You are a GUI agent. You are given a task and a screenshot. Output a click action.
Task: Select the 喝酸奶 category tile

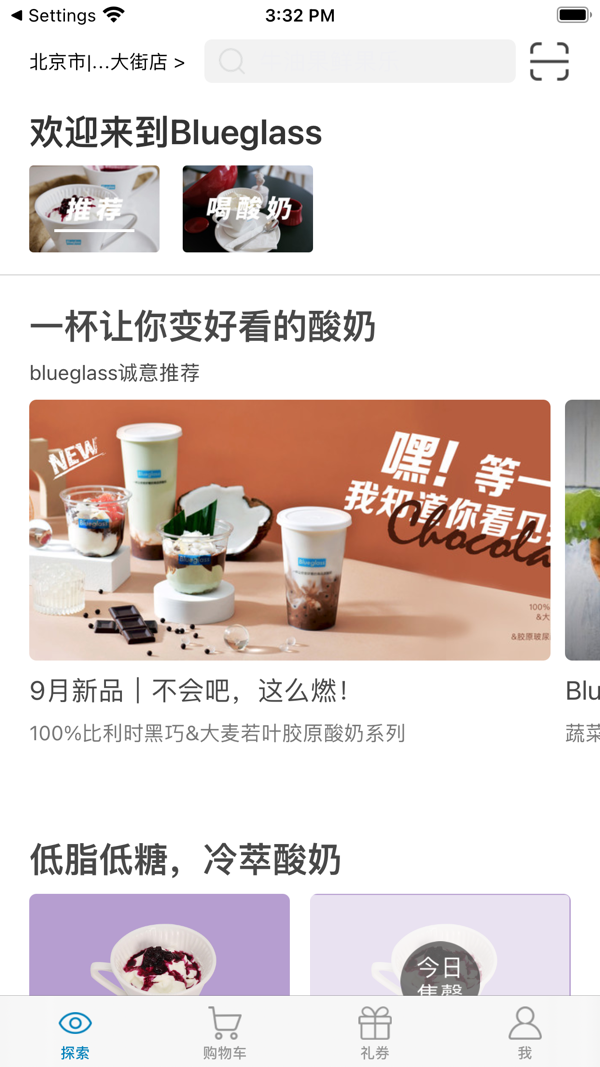coord(248,209)
